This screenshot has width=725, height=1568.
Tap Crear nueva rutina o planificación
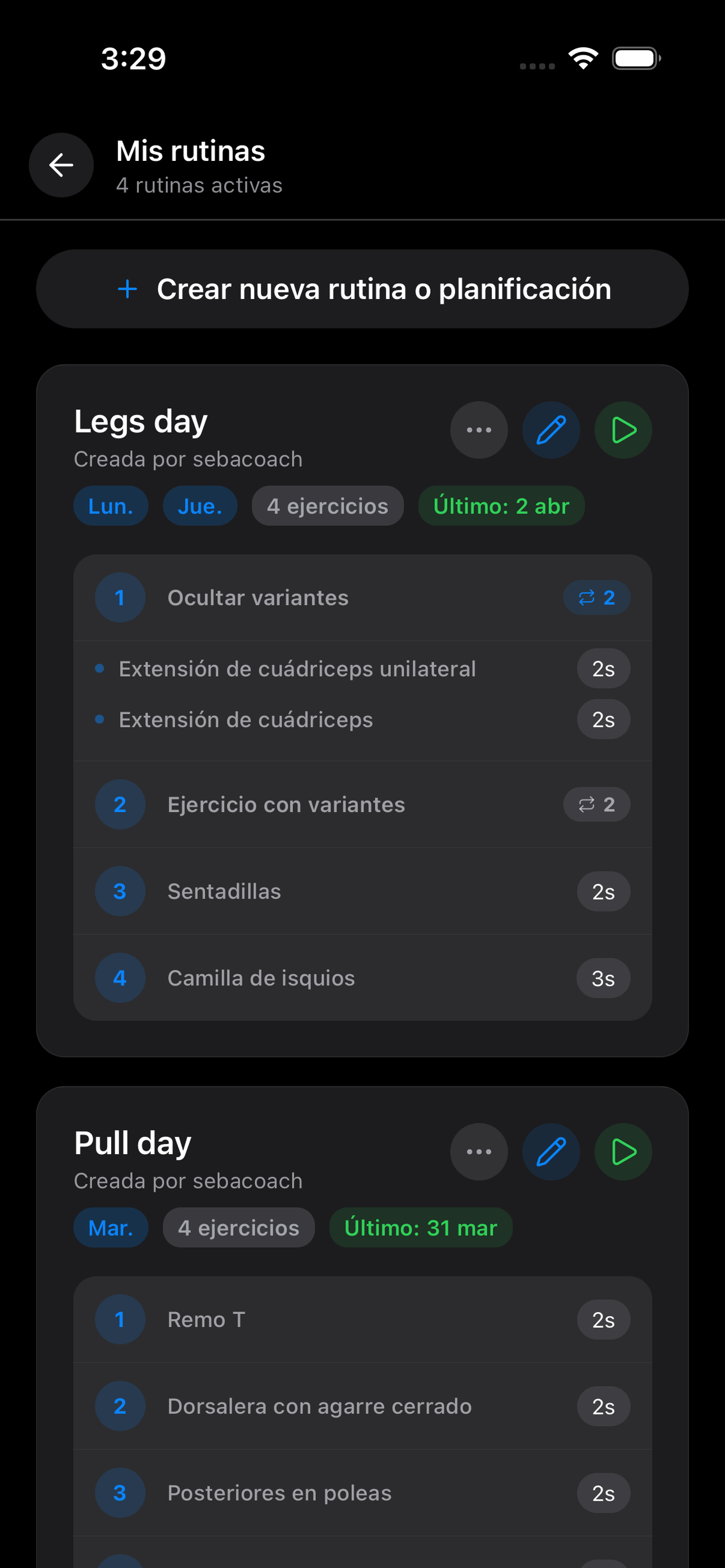(x=362, y=289)
